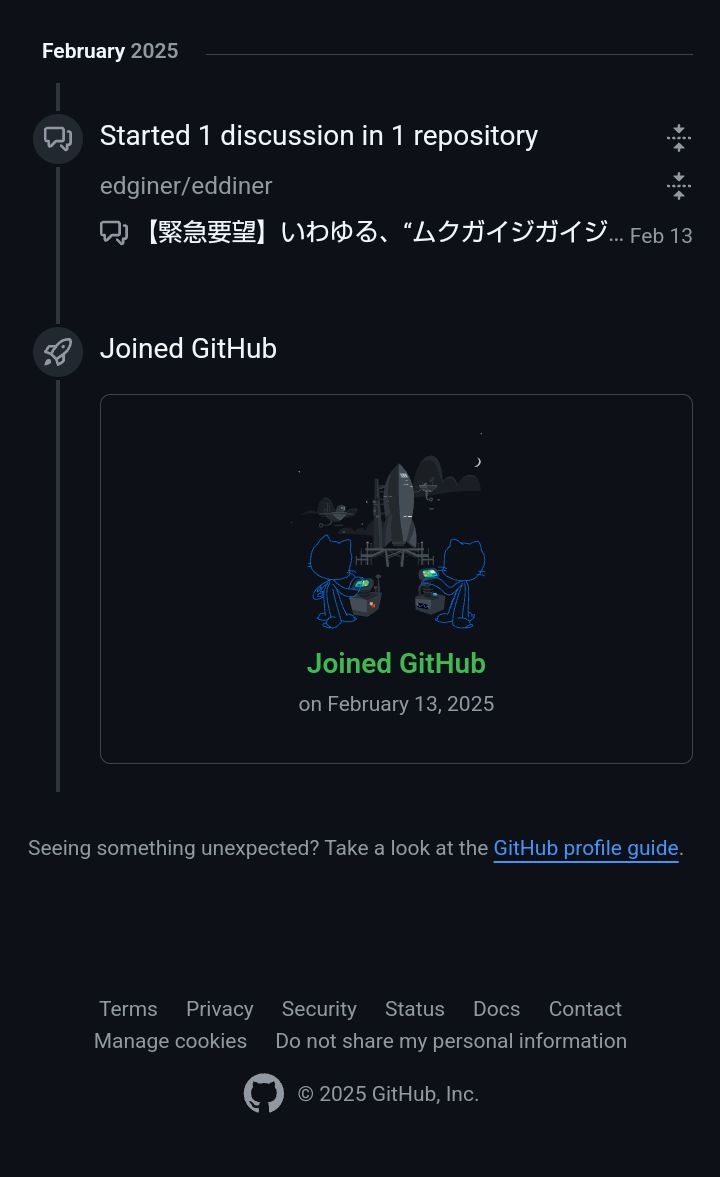The image size is (720, 1177).
Task: Collapse the 'Started 1 discussion' activity section
Action: point(678,138)
